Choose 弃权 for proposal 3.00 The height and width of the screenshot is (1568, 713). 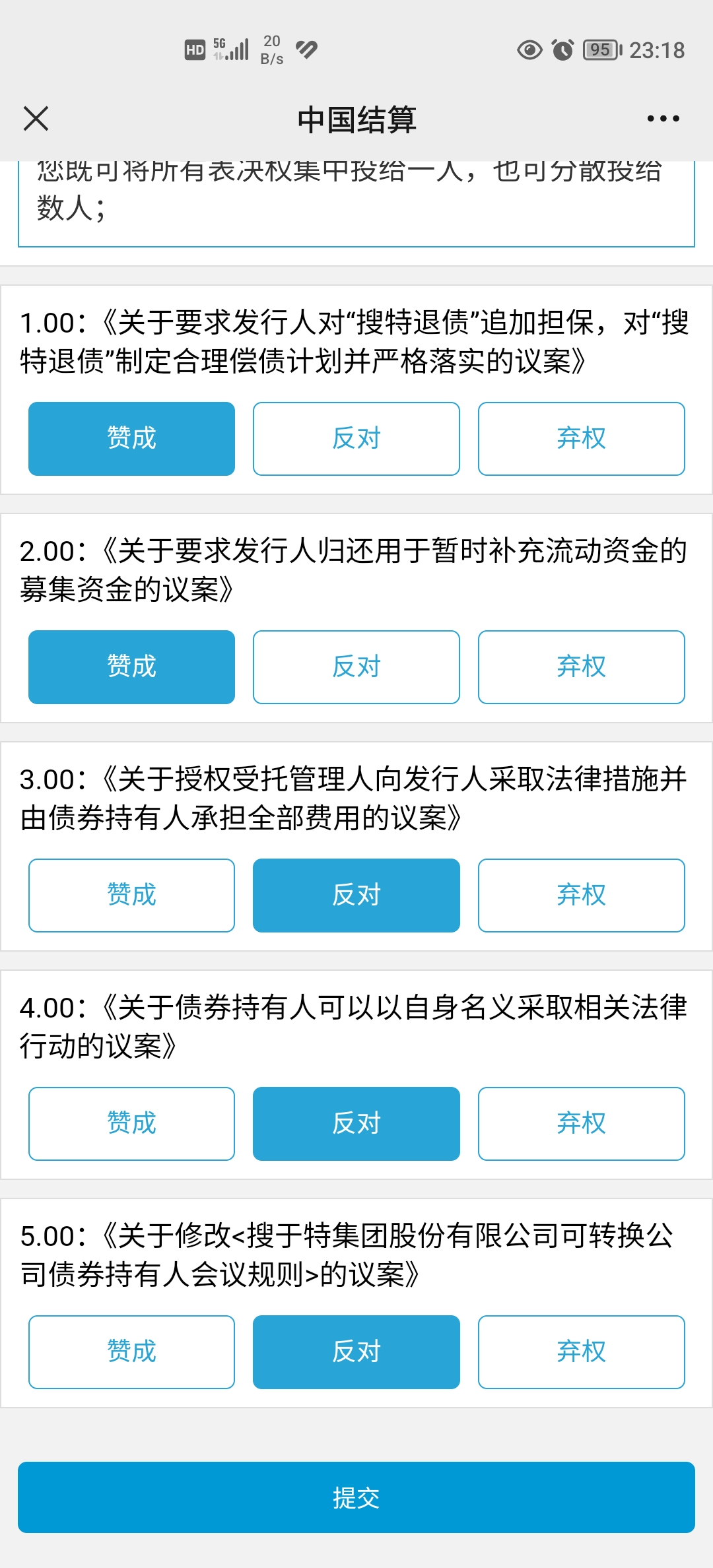click(x=581, y=896)
